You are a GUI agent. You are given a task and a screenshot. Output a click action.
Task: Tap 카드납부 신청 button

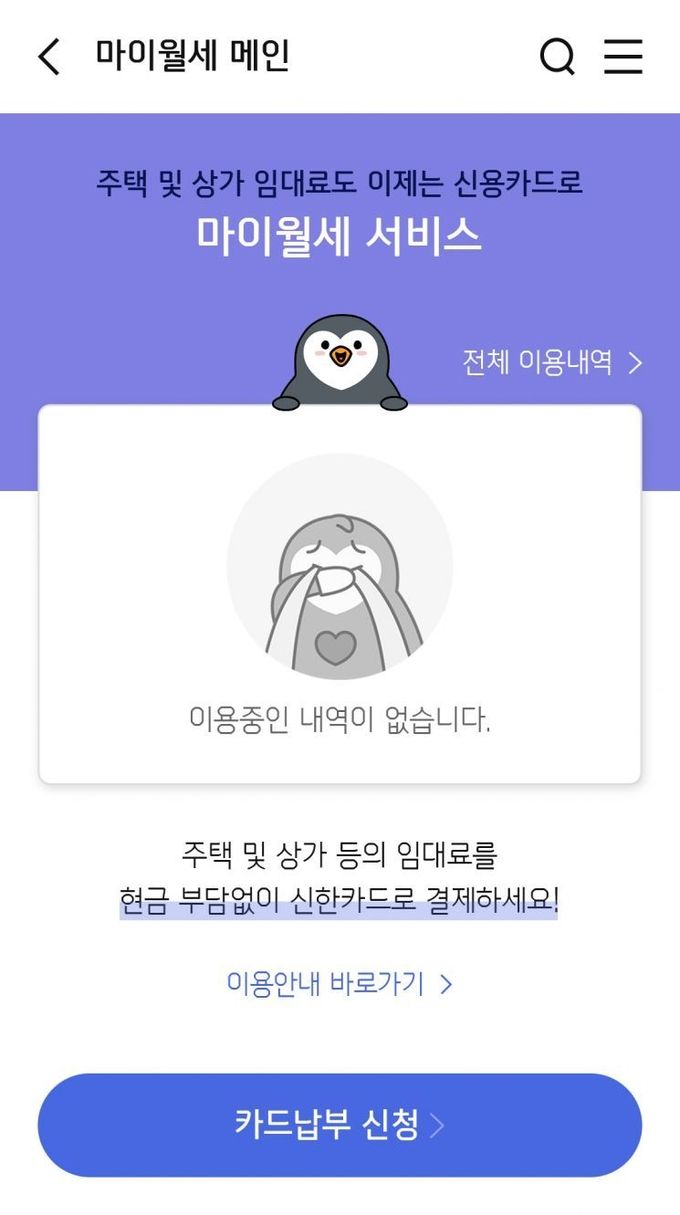339,1125
